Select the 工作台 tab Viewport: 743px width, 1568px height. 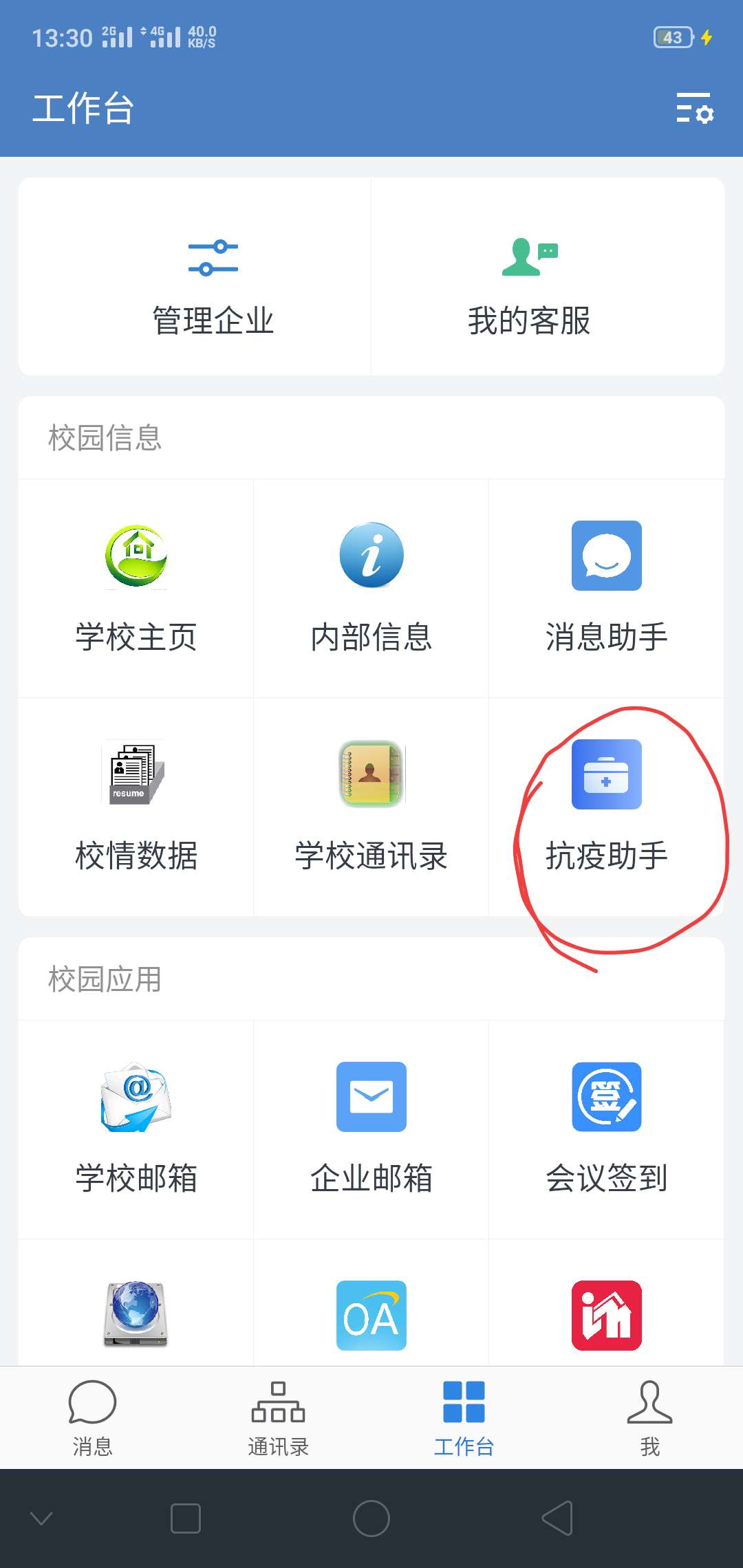click(464, 1418)
